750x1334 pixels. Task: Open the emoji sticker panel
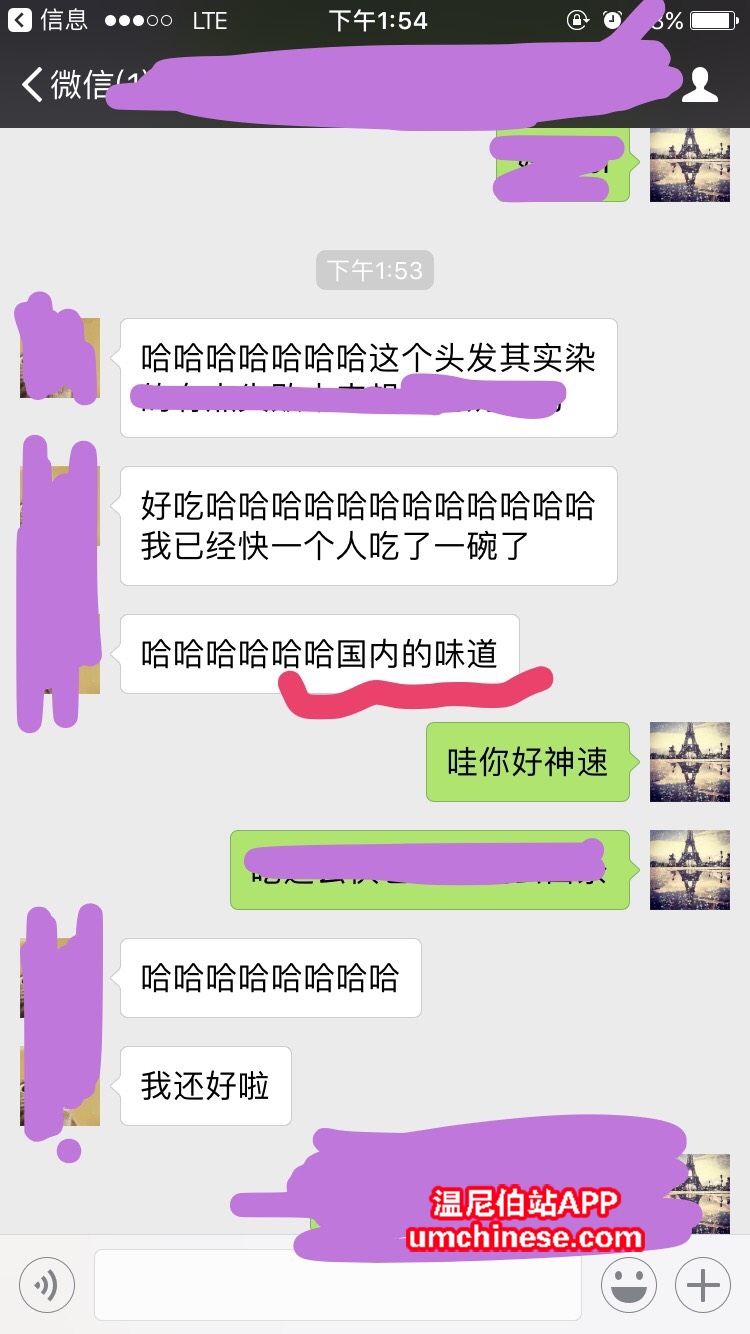pyautogui.click(x=628, y=1284)
